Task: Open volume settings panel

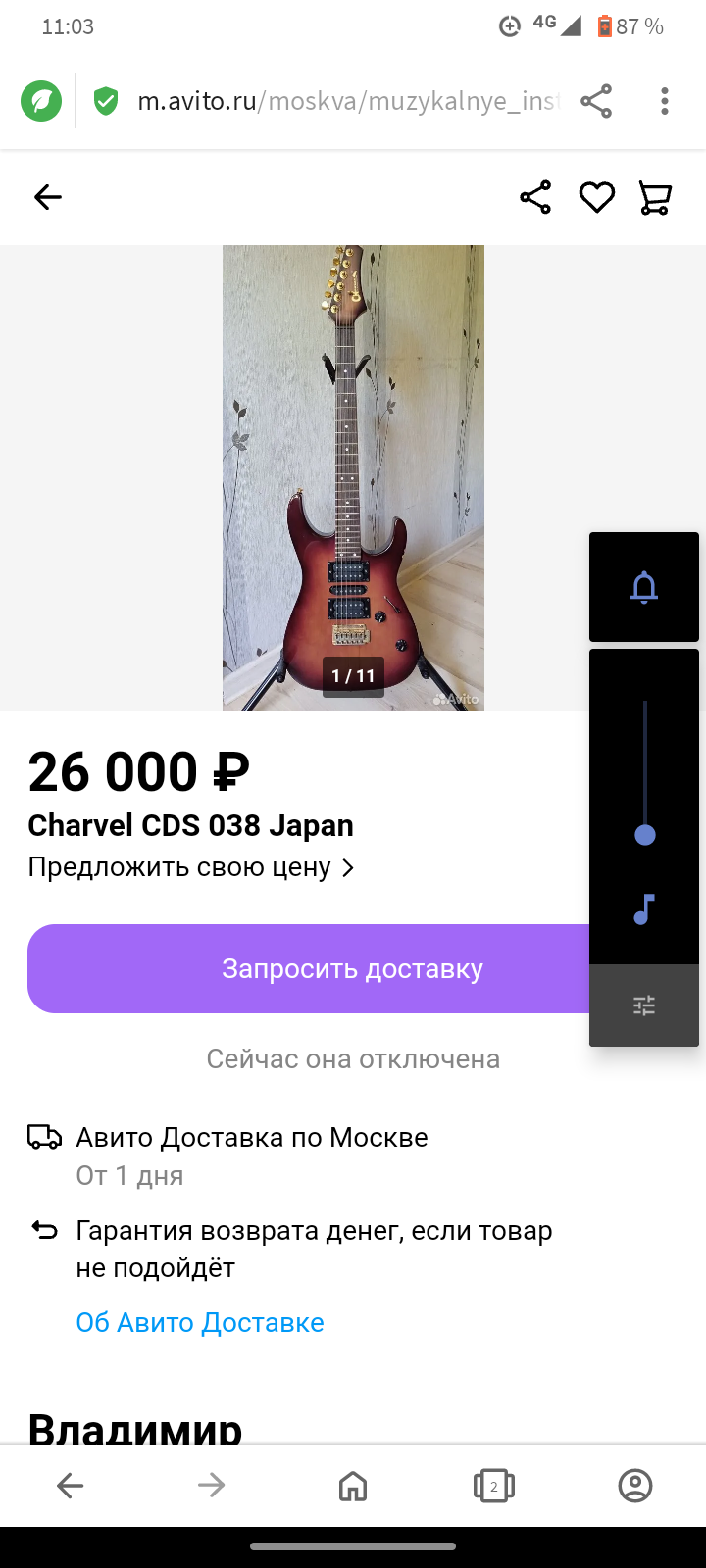Action: 644,1005
